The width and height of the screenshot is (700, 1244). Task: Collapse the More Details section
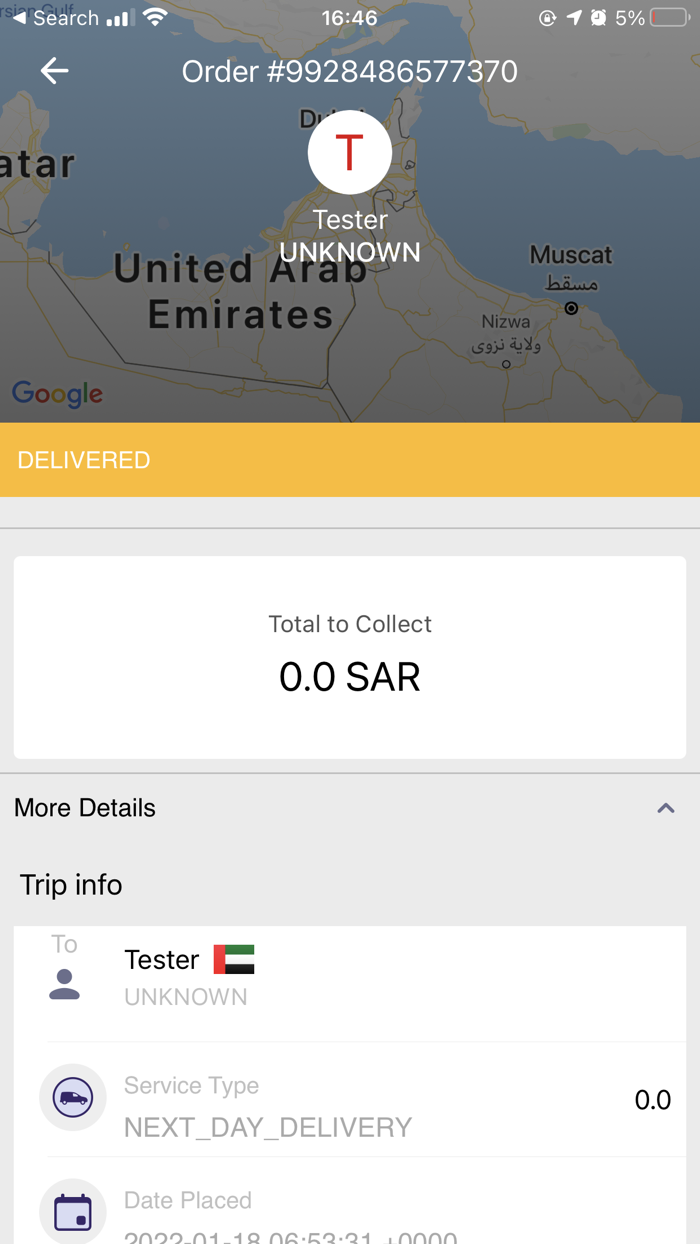(666, 808)
